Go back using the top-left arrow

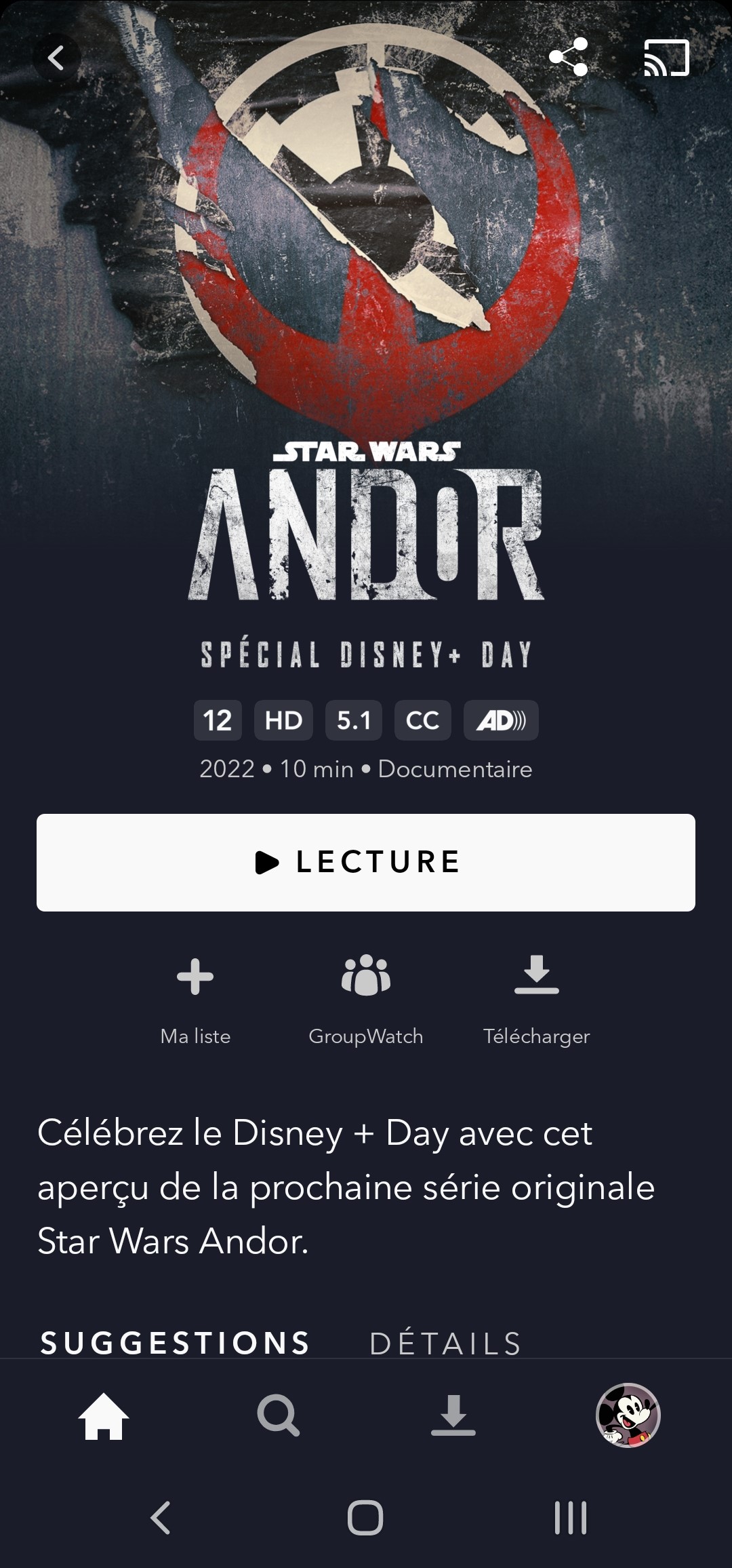[56, 58]
